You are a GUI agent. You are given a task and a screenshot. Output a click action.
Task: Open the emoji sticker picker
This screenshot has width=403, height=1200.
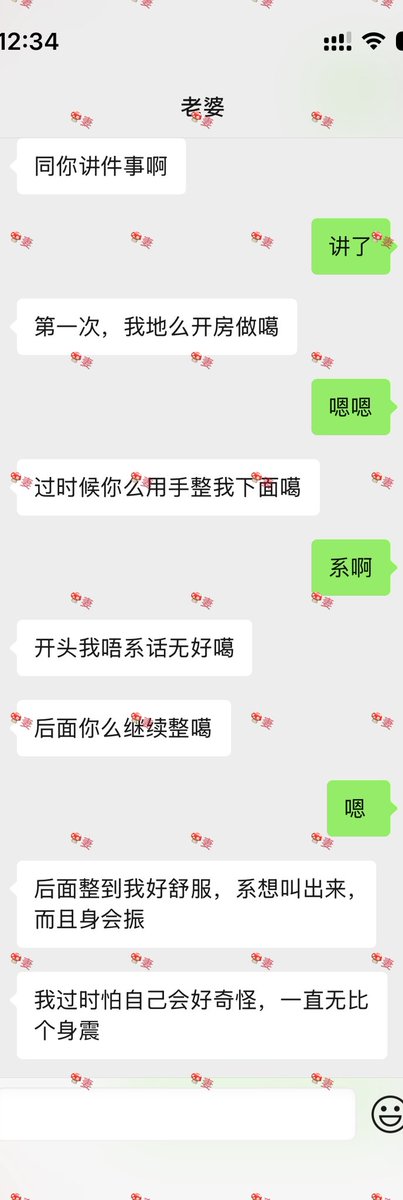click(x=388, y=1114)
